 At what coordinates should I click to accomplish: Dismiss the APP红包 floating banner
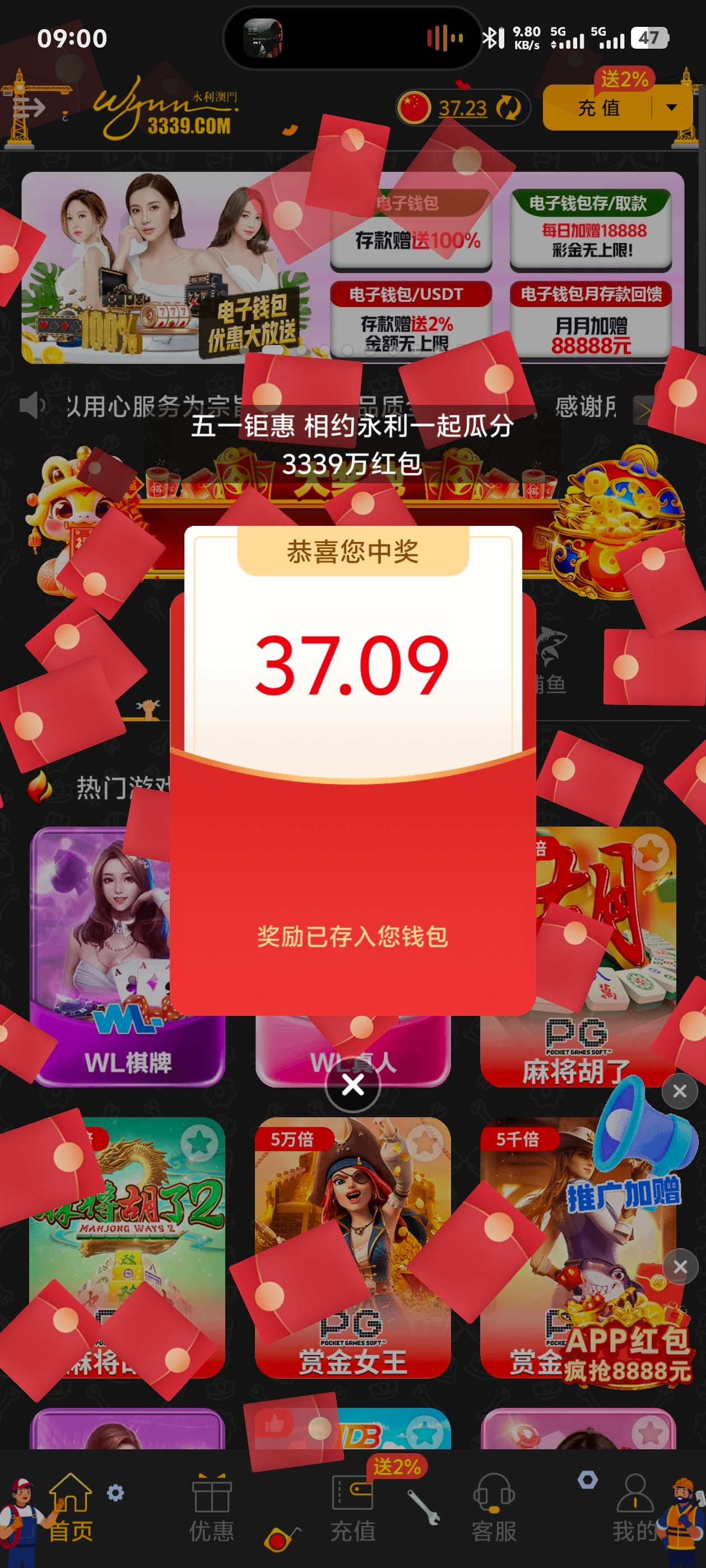pos(680,1267)
